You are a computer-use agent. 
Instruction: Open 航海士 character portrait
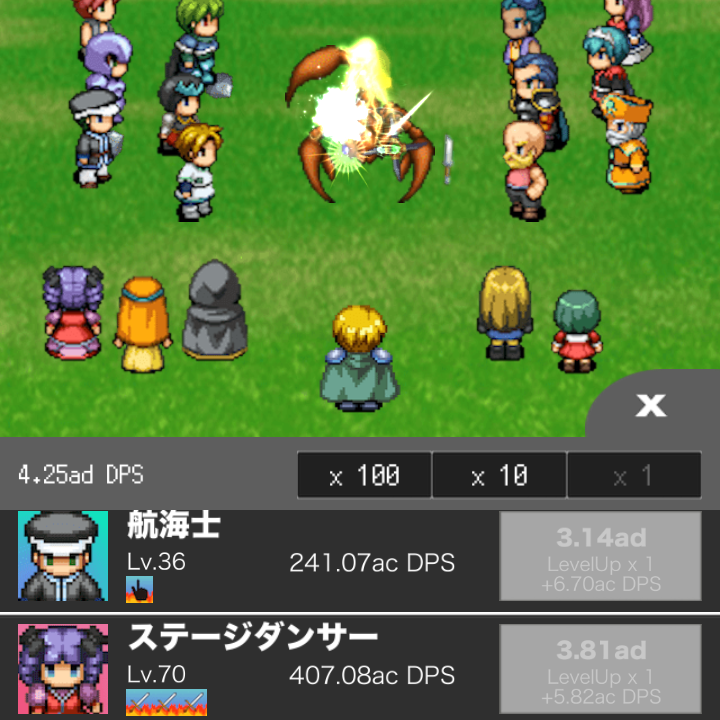(x=63, y=557)
